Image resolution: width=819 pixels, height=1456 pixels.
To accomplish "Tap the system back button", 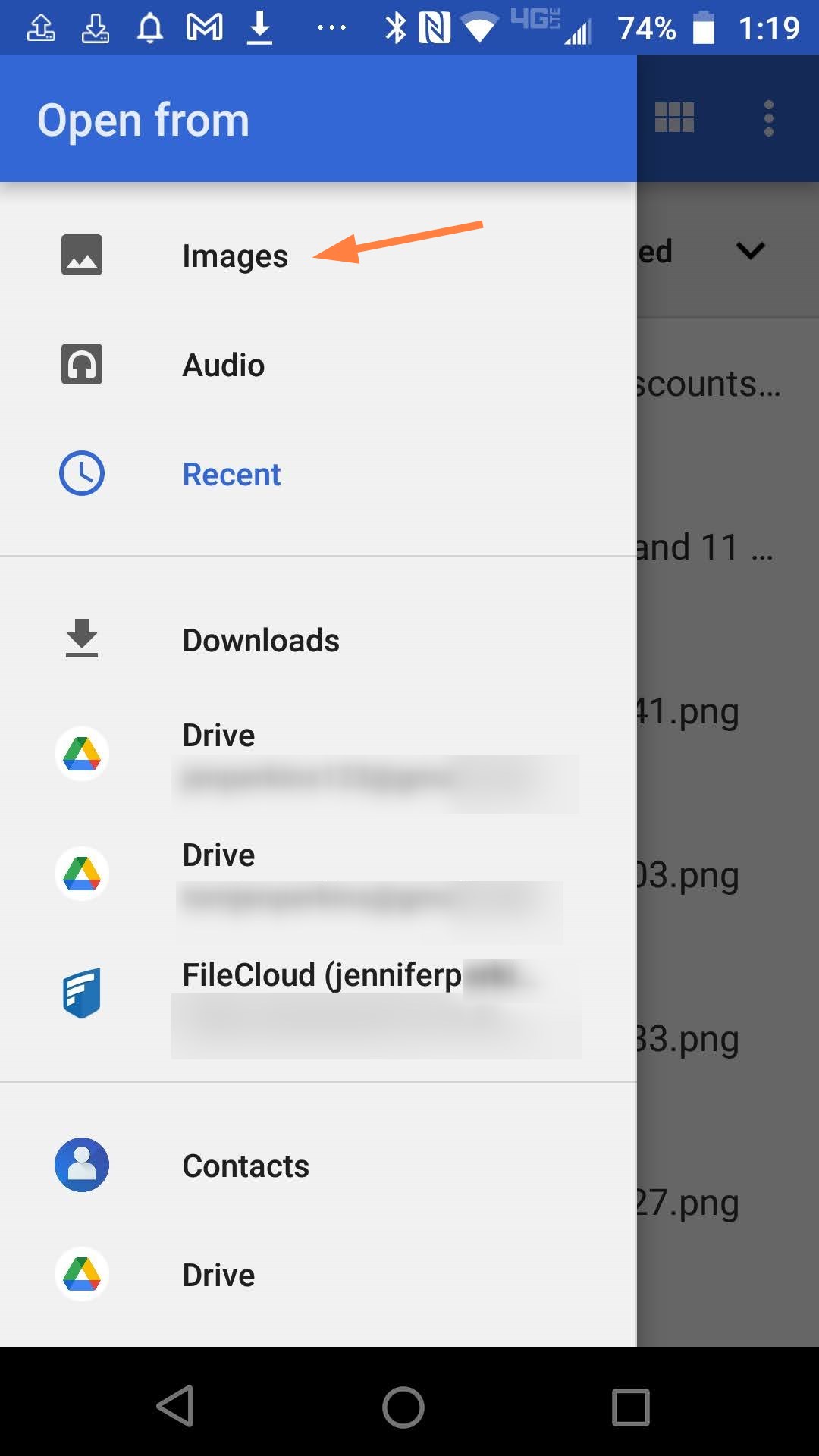I will pos(176,1407).
